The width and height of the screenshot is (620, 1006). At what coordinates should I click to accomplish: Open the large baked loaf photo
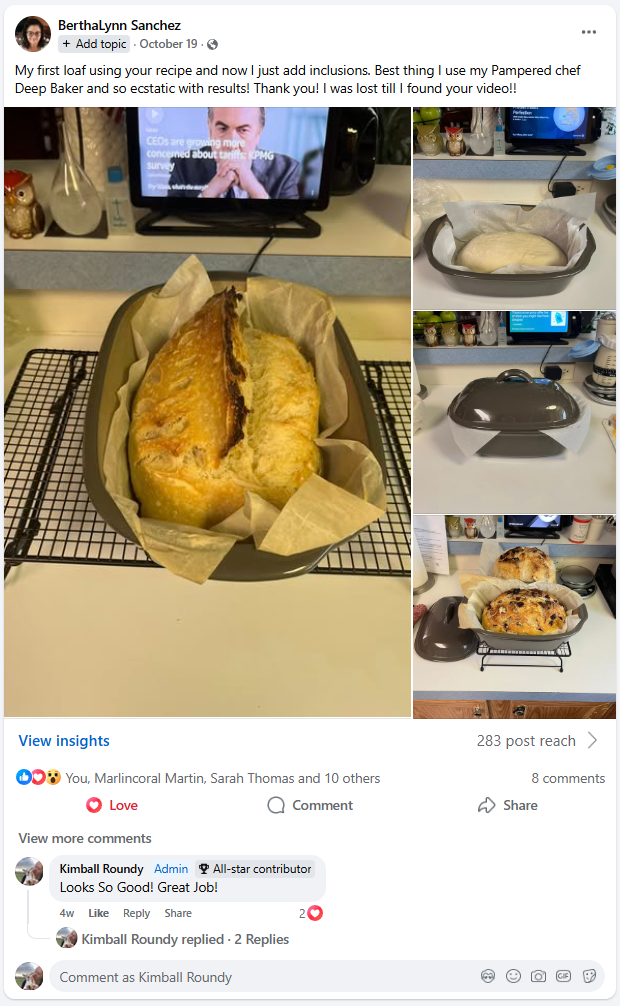click(x=207, y=412)
